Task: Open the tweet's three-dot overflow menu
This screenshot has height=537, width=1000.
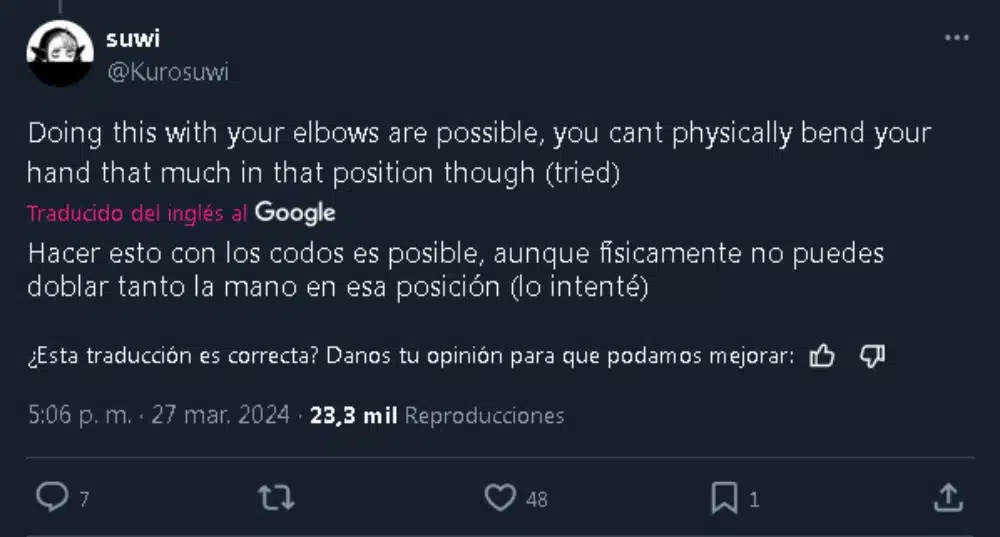Action: click(x=957, y=37)
